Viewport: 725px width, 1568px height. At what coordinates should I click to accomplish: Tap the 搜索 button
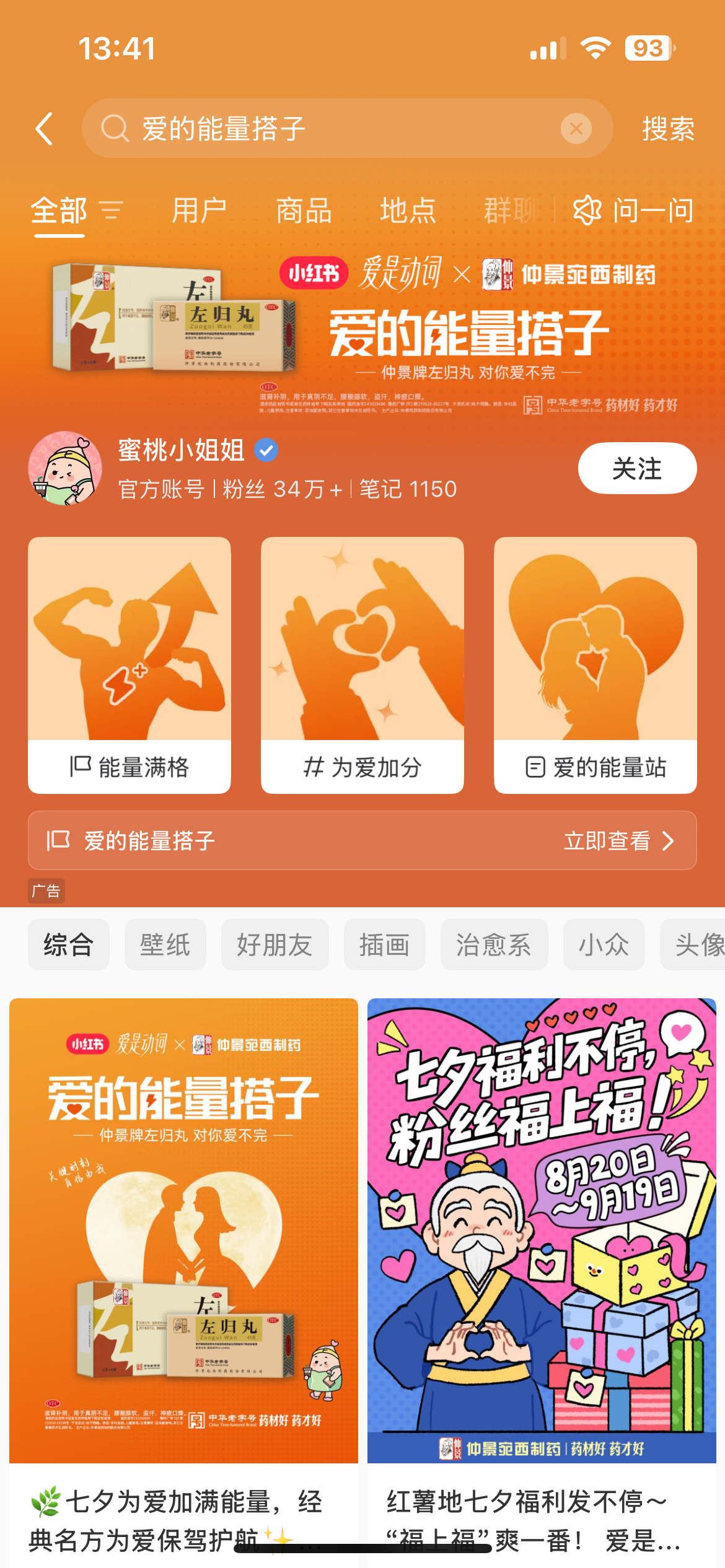point(668,129)
